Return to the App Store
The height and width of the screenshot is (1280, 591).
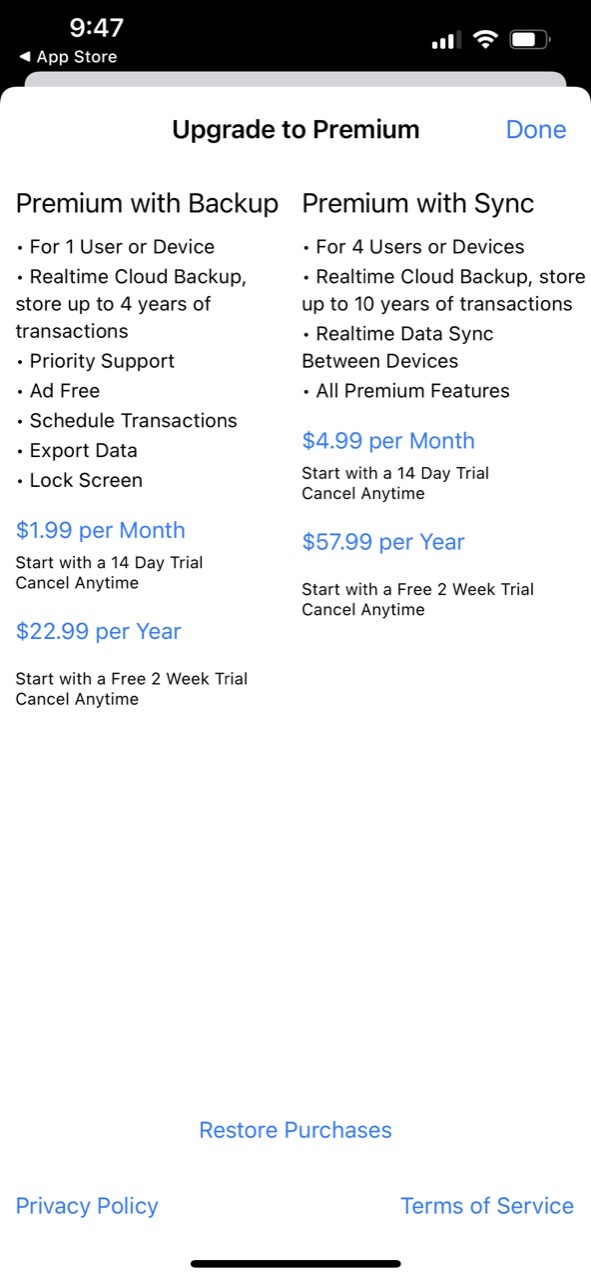click(x=68, y=57)
